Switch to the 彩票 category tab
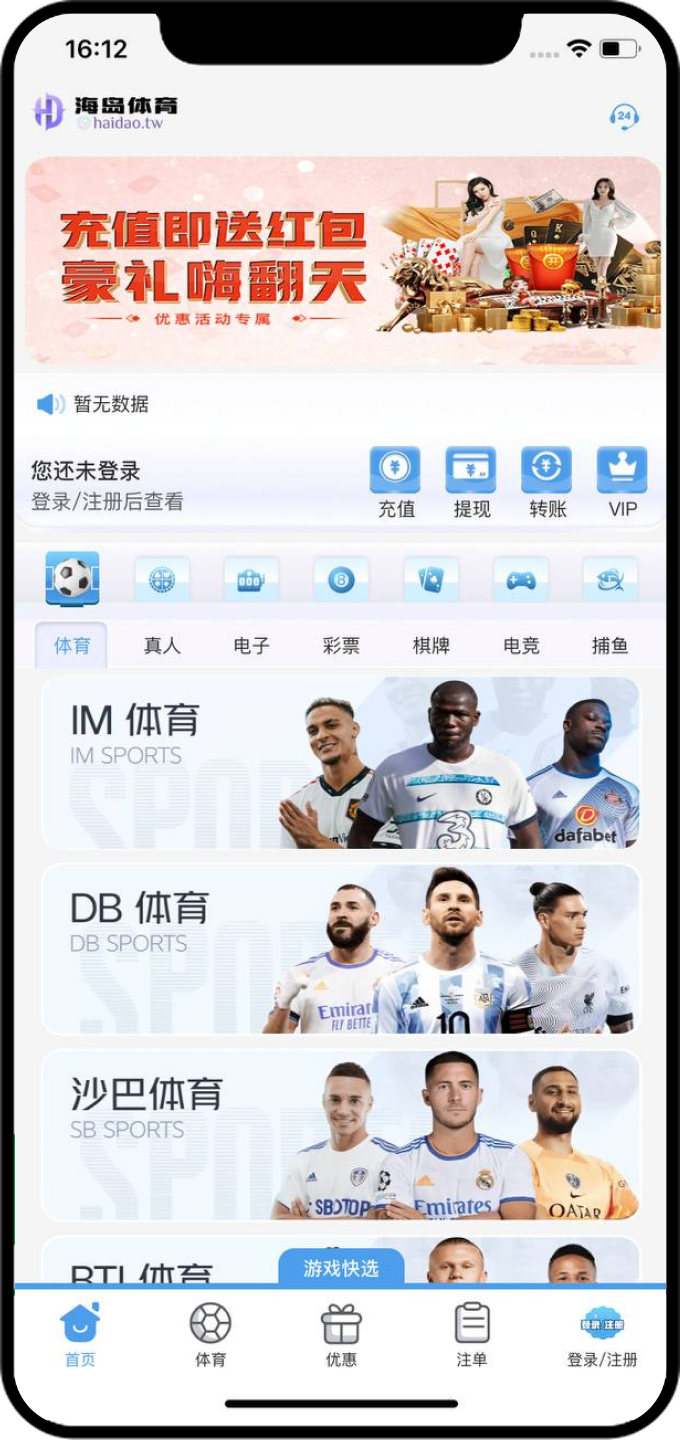This screenshot has width=680, height=1440. (x=341, y=645)
